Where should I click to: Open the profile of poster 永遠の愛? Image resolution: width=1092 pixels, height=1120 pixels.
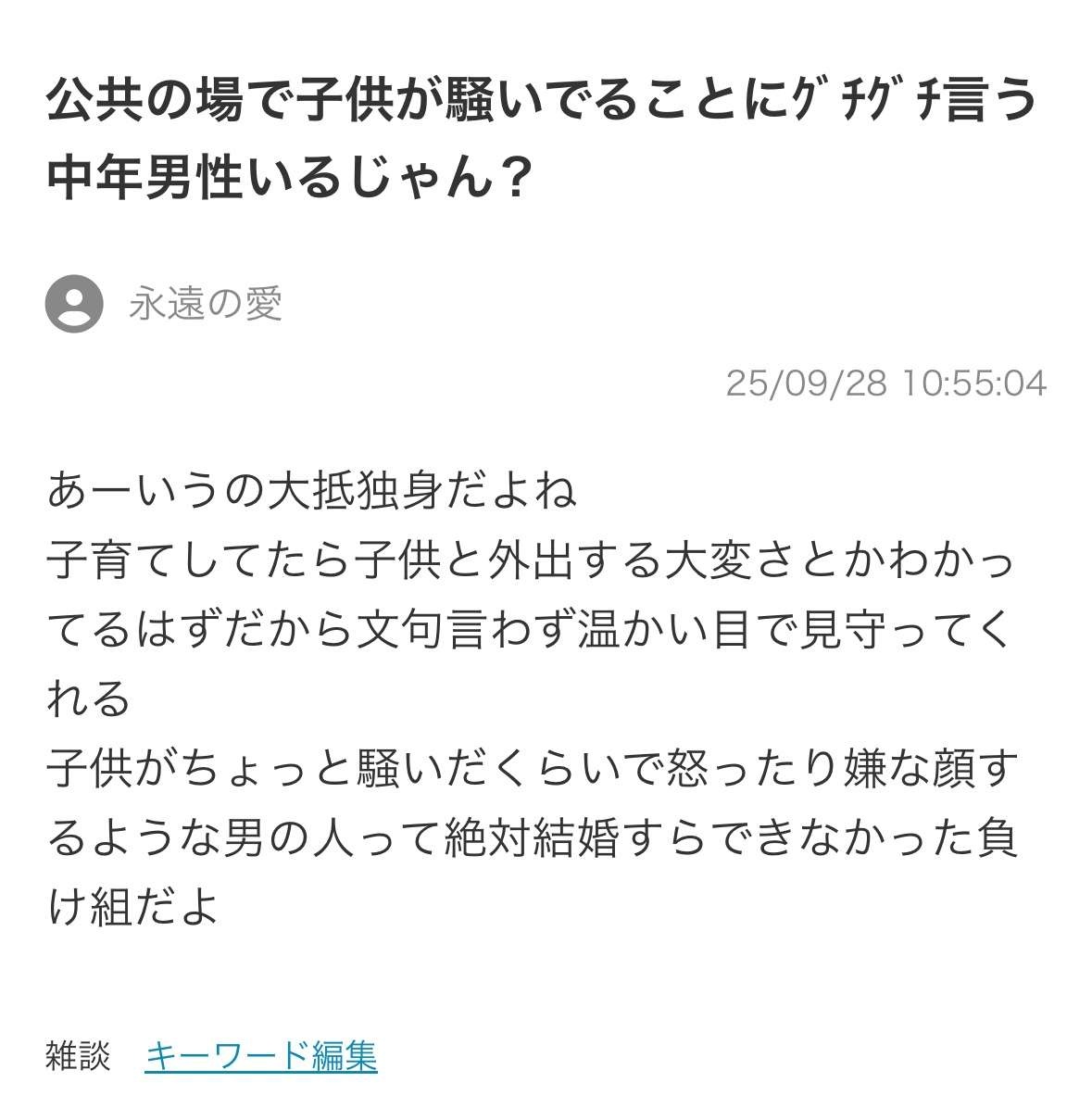pos(205,304)
